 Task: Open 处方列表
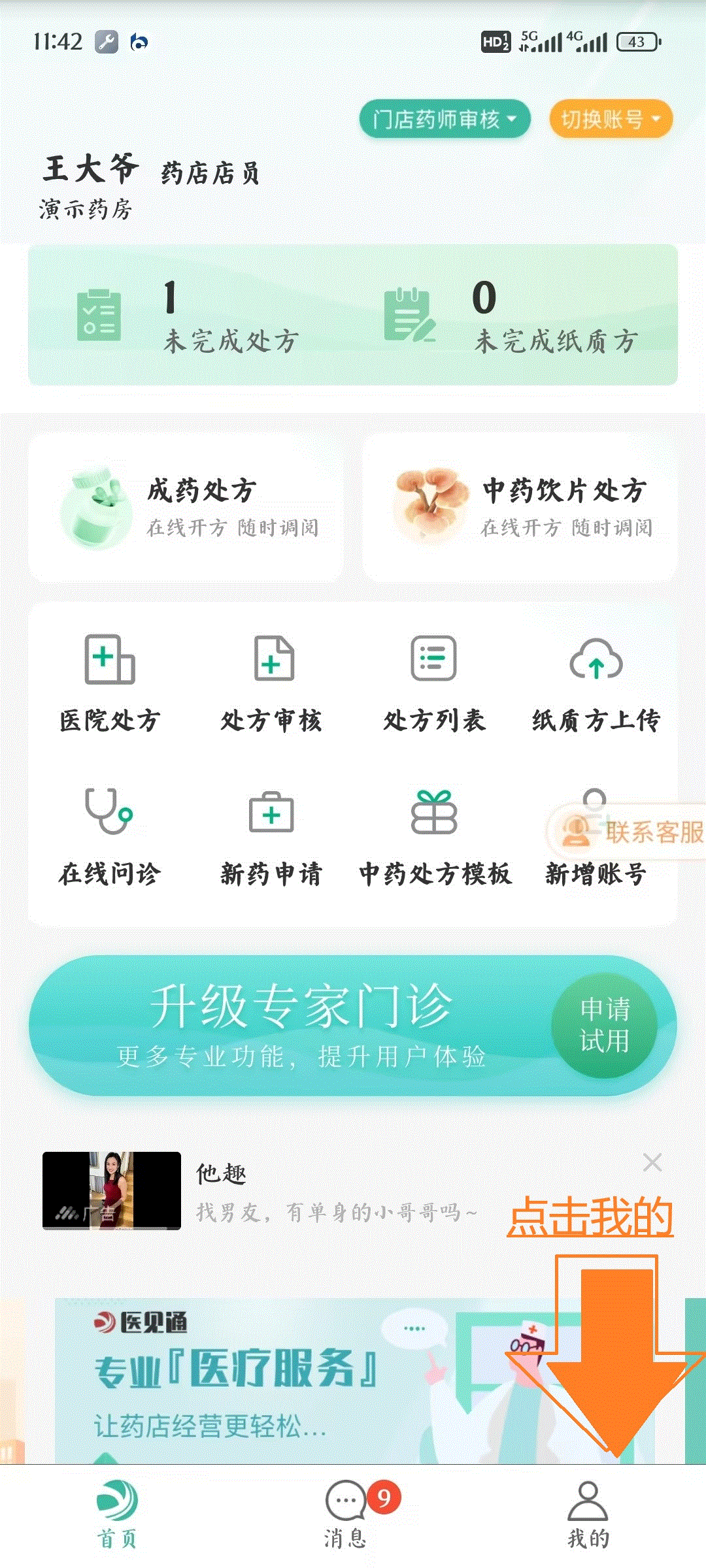click(x=434, y=683)
